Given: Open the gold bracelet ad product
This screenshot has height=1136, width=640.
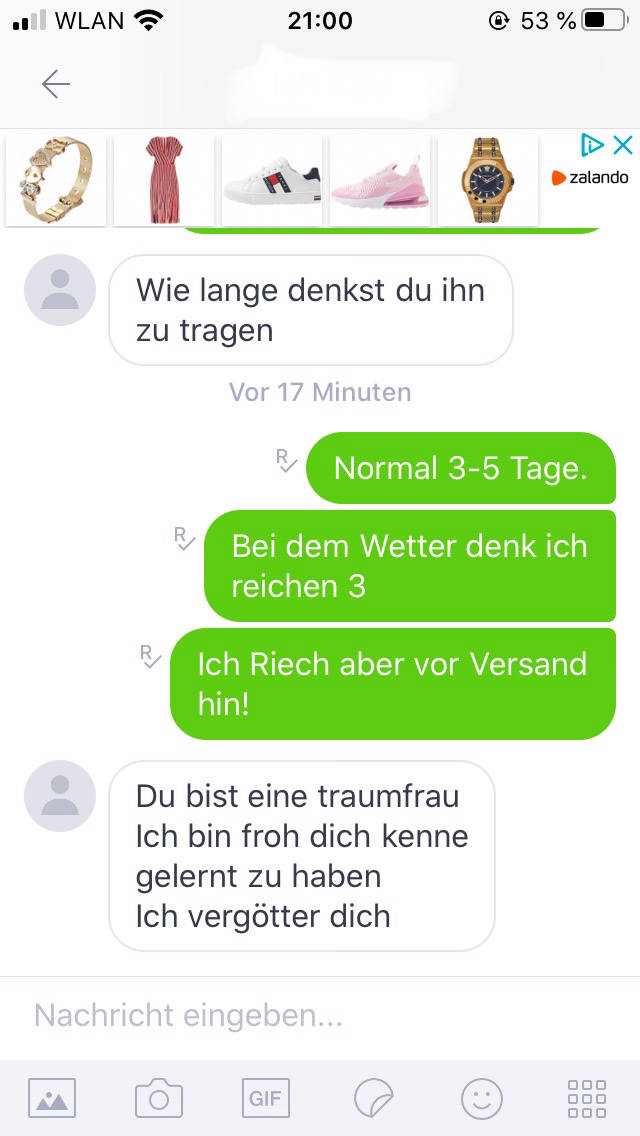Looking at the screenshot, I should tap(55, 181).
